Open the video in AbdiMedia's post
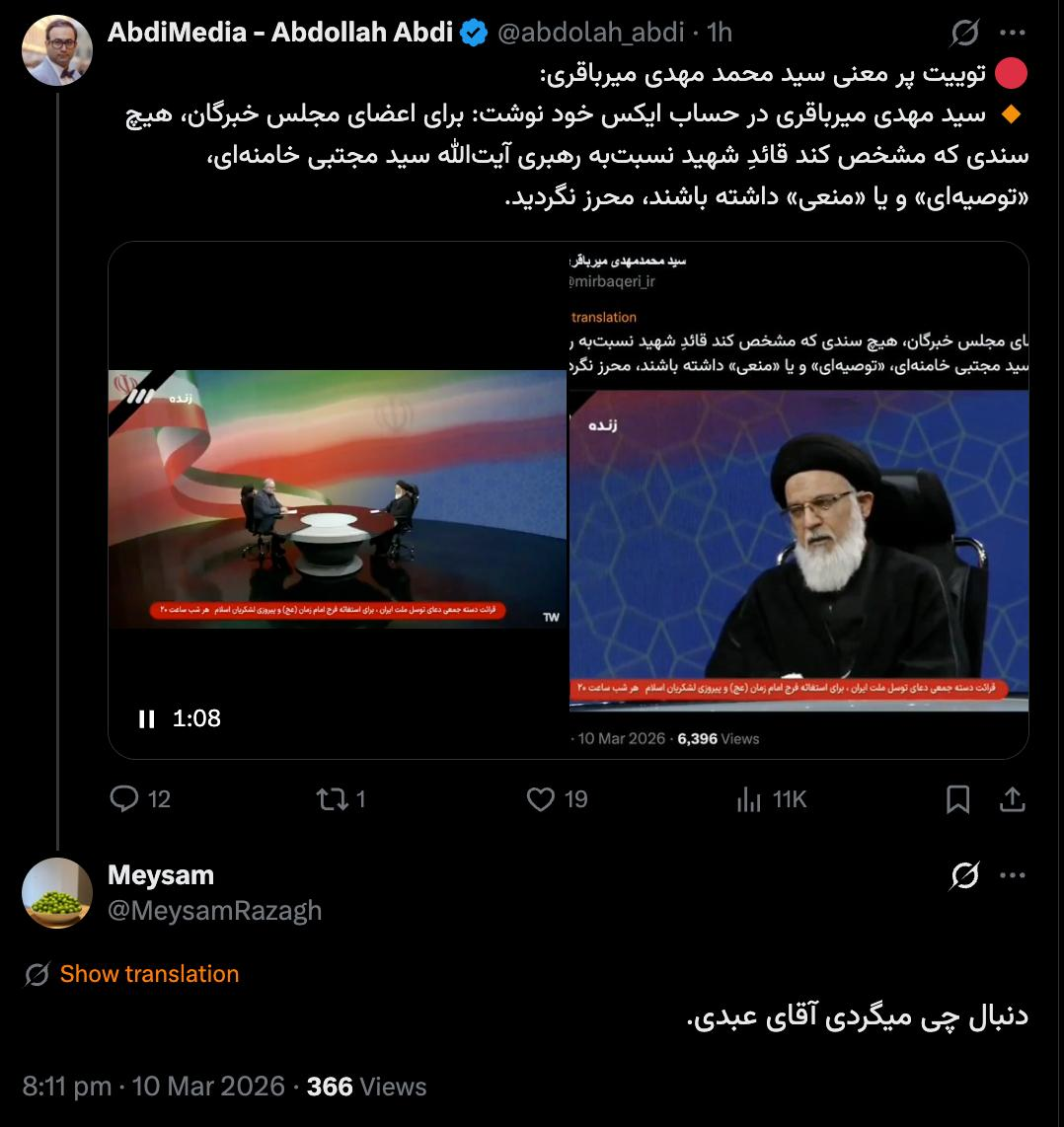 pyautogui.click(x=568, y=499)
